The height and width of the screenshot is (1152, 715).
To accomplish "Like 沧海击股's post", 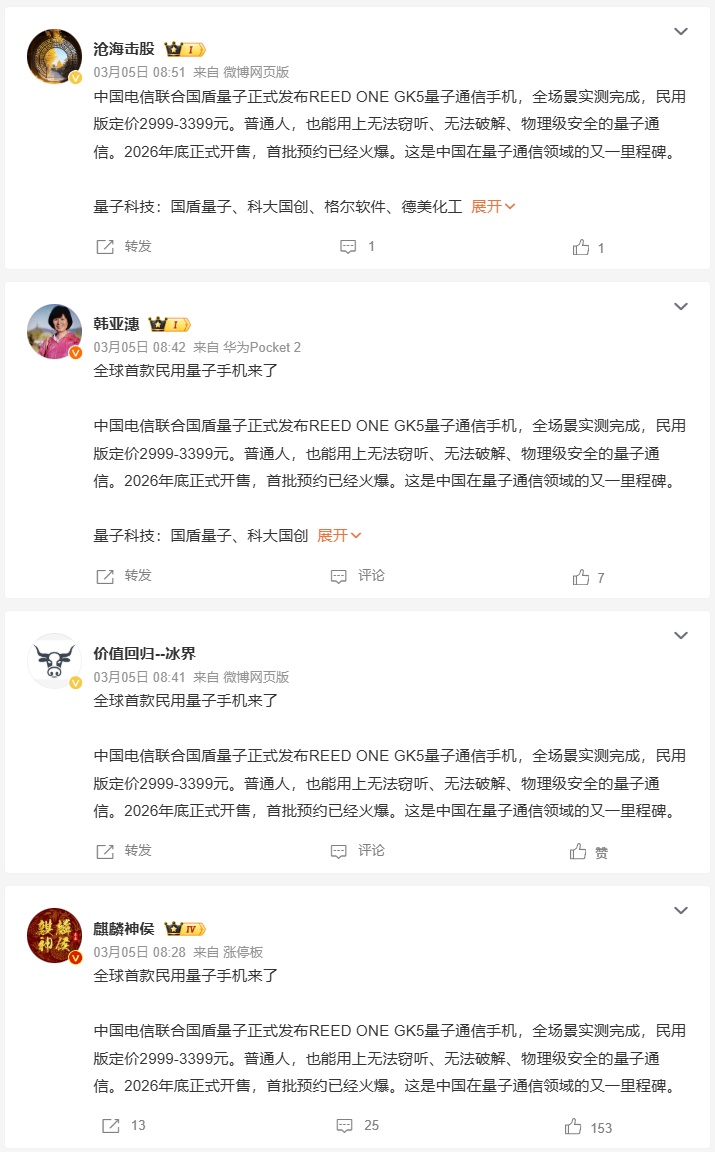I will [588, 247].
